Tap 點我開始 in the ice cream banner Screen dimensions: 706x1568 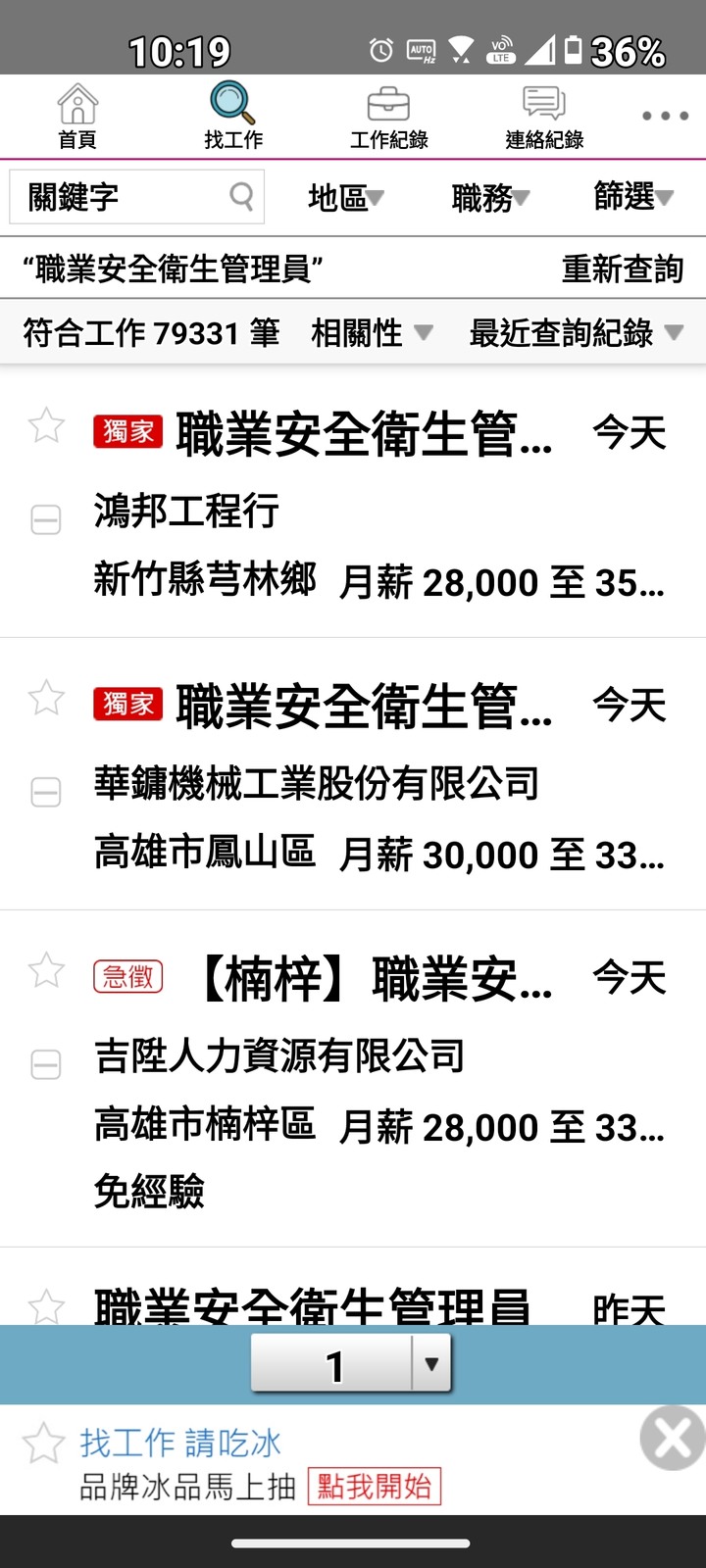375,1486
